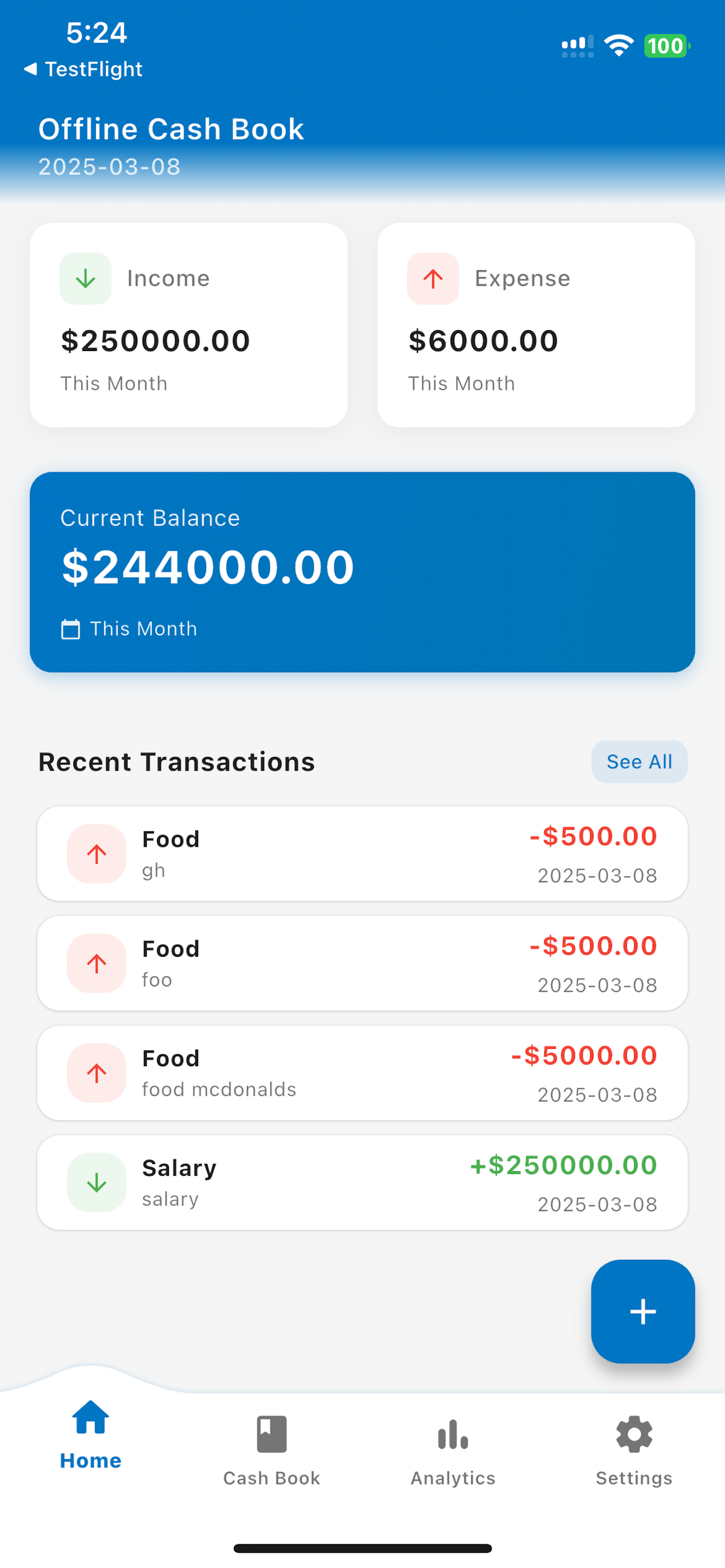Tap the Current Balance card
The width and height of the screenshot is (725, 1568).
coord(362,572)
